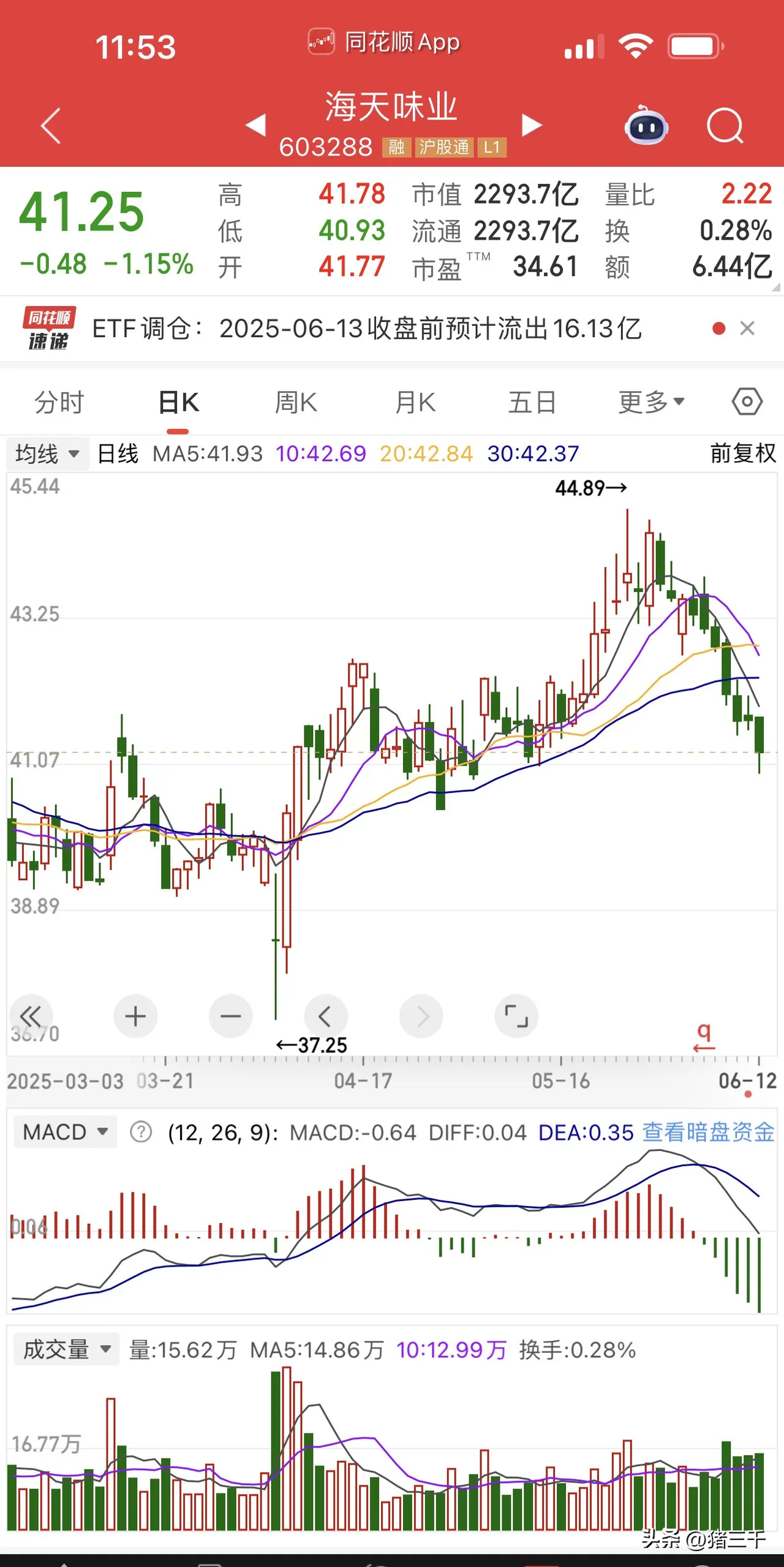Open chart settings hexagon icon
Screen dimensions: 784x1567
(747, 403)
